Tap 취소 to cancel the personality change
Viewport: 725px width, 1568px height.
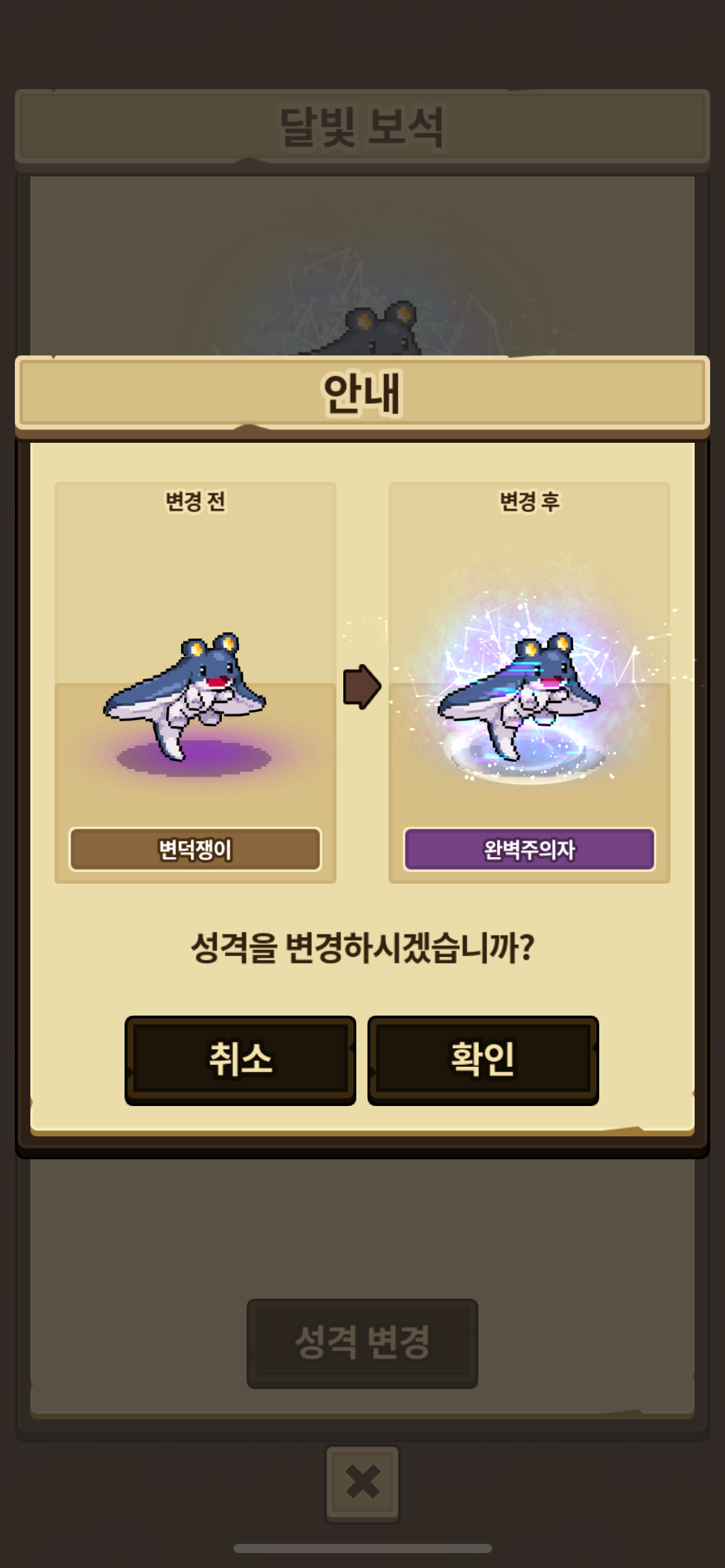[x=240, y=1060]
